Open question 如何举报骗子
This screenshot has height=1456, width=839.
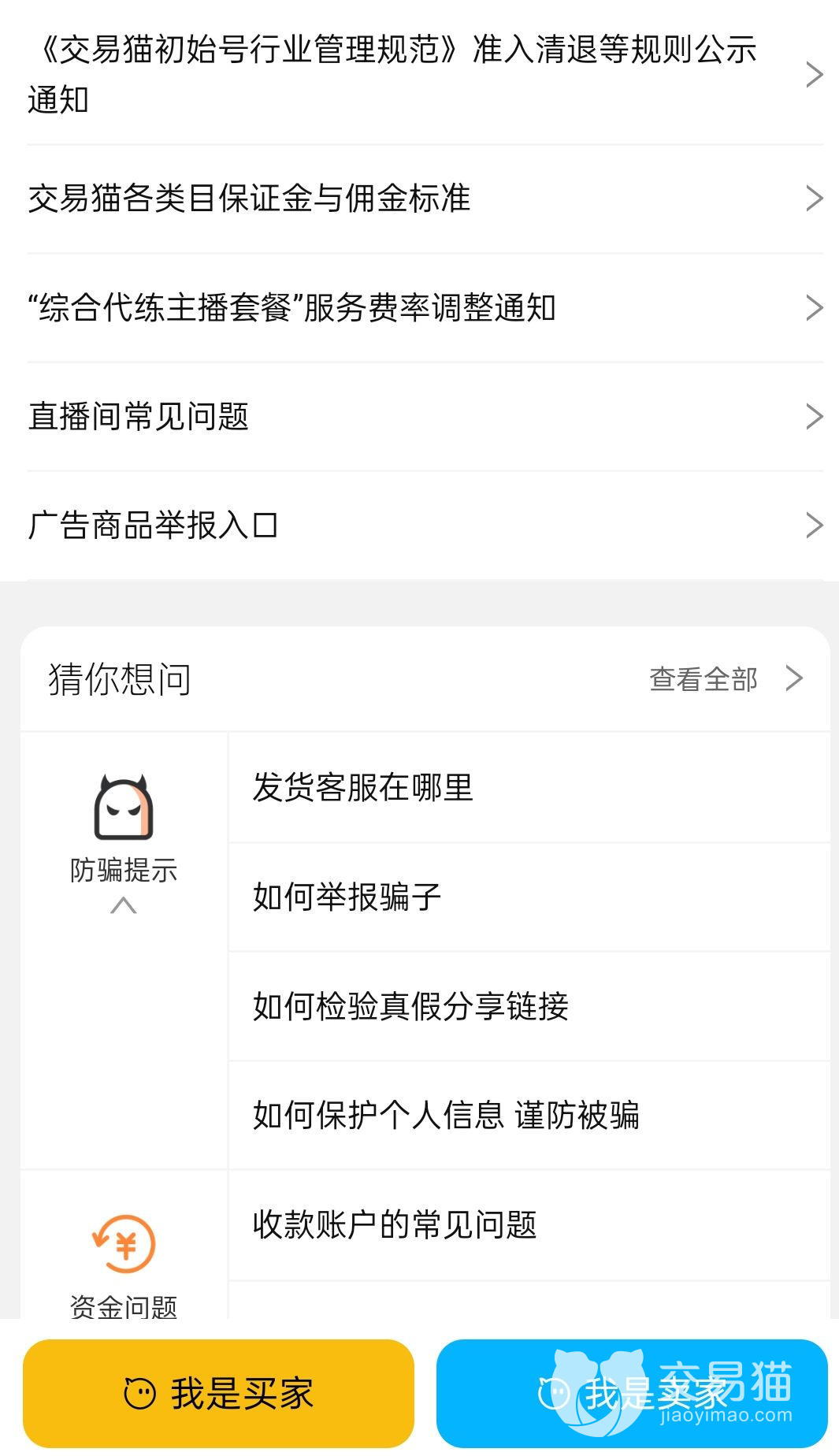[x=528, y=897]
